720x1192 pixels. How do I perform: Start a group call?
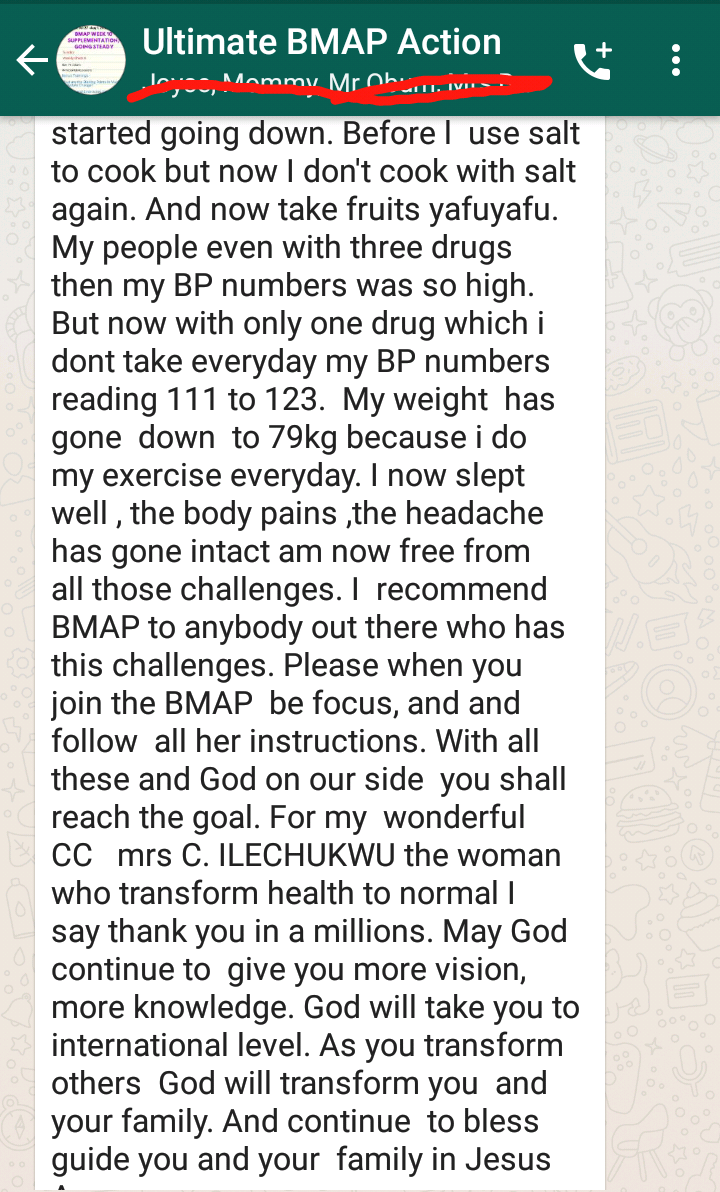592,61
